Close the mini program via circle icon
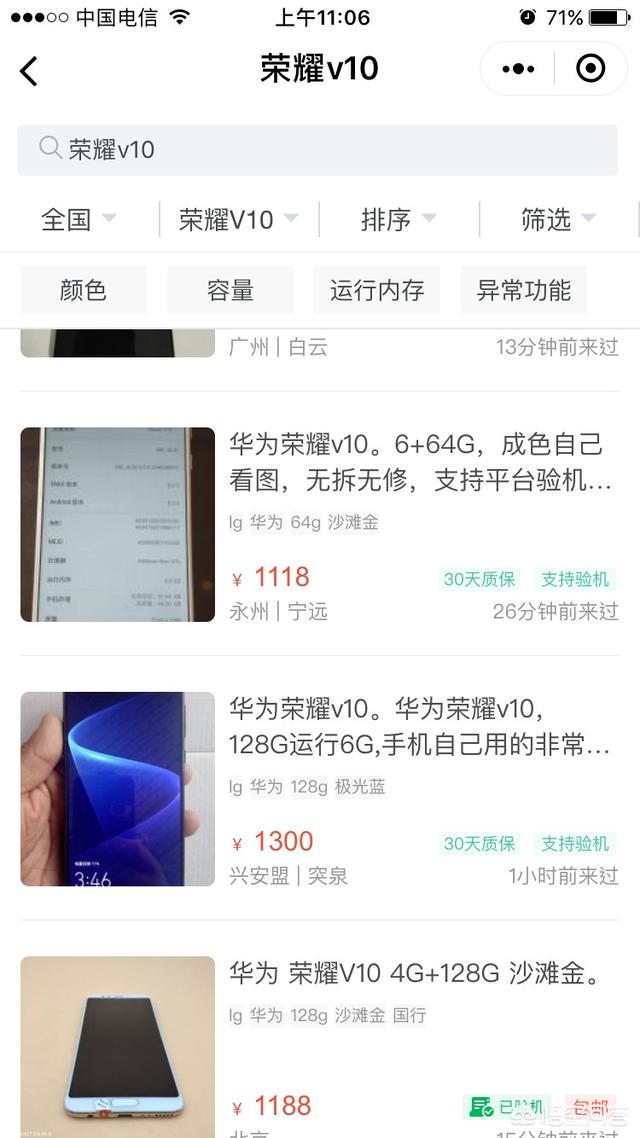Image resolution: width=640 pixels, height=1138 pixels. pyautogui.click(x=591, y=69)
